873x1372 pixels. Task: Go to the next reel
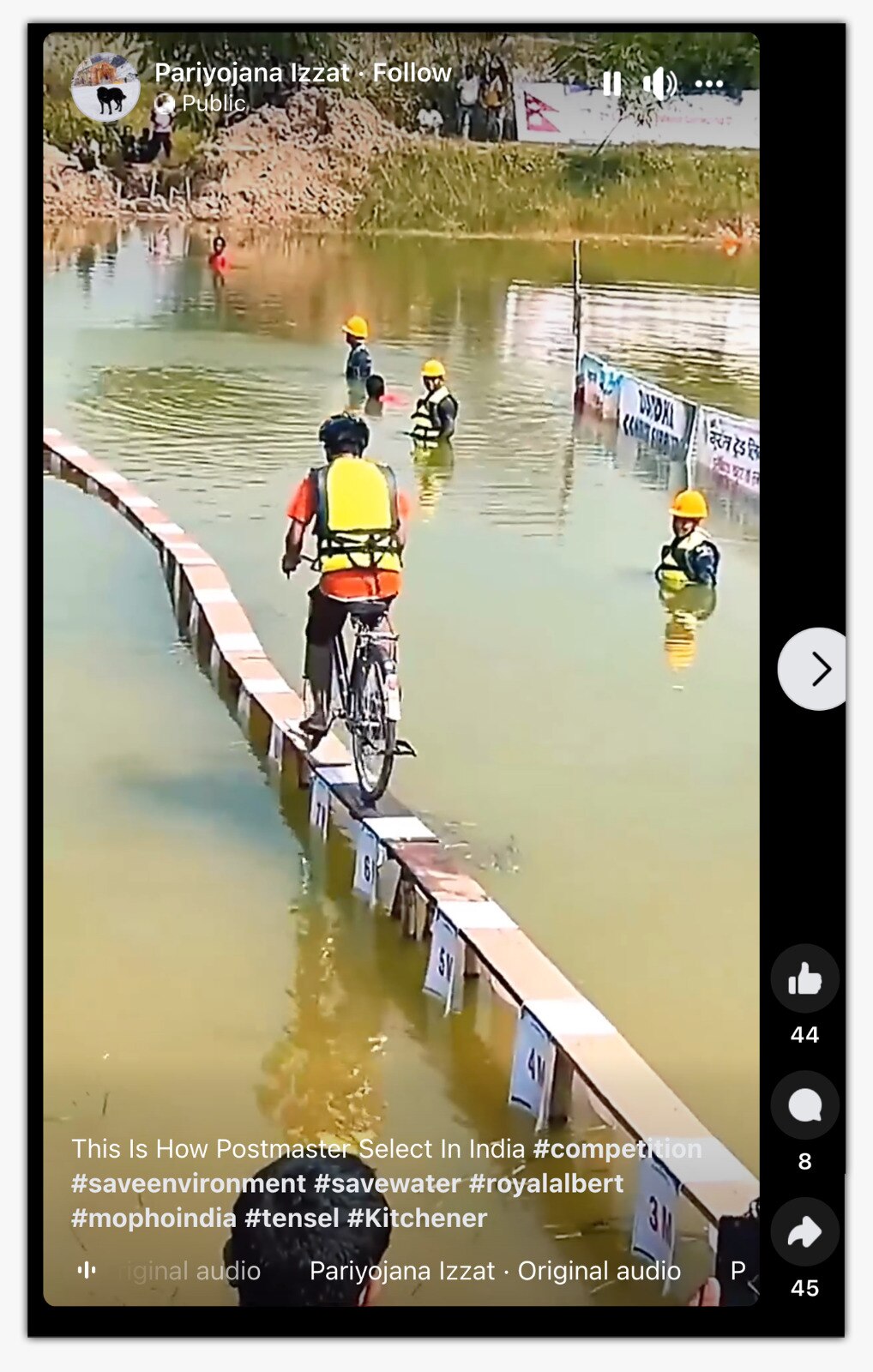(x=819, y=669)
